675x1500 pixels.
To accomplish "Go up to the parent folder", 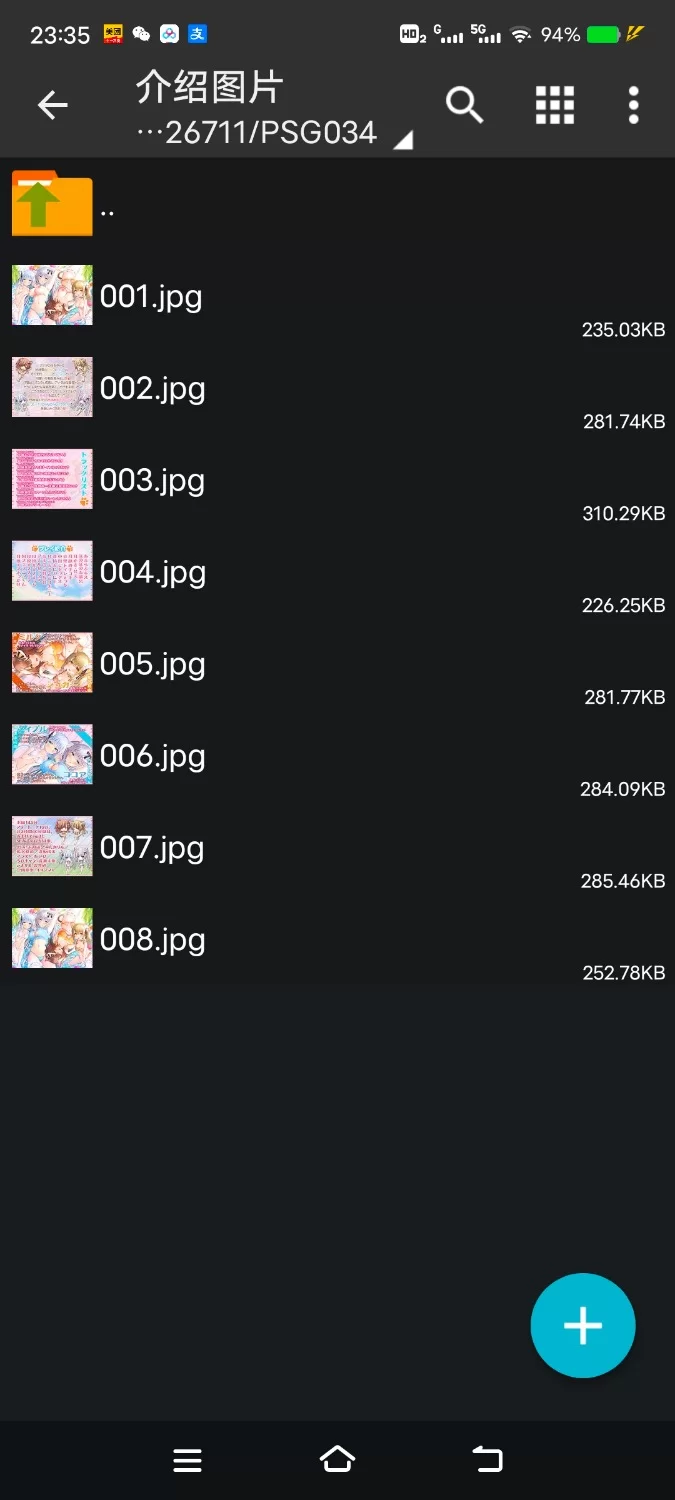I will 52,204.
